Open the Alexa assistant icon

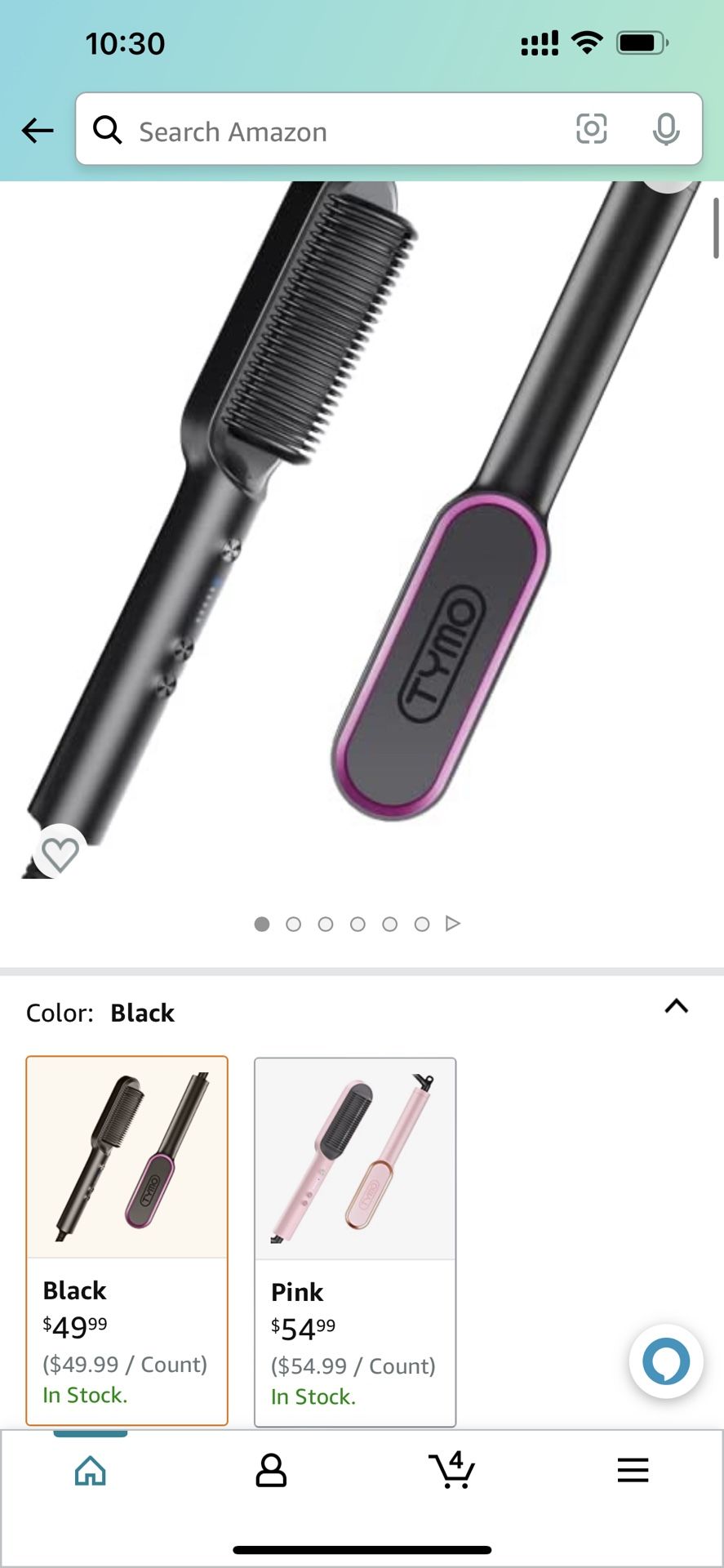point(666,1361)
